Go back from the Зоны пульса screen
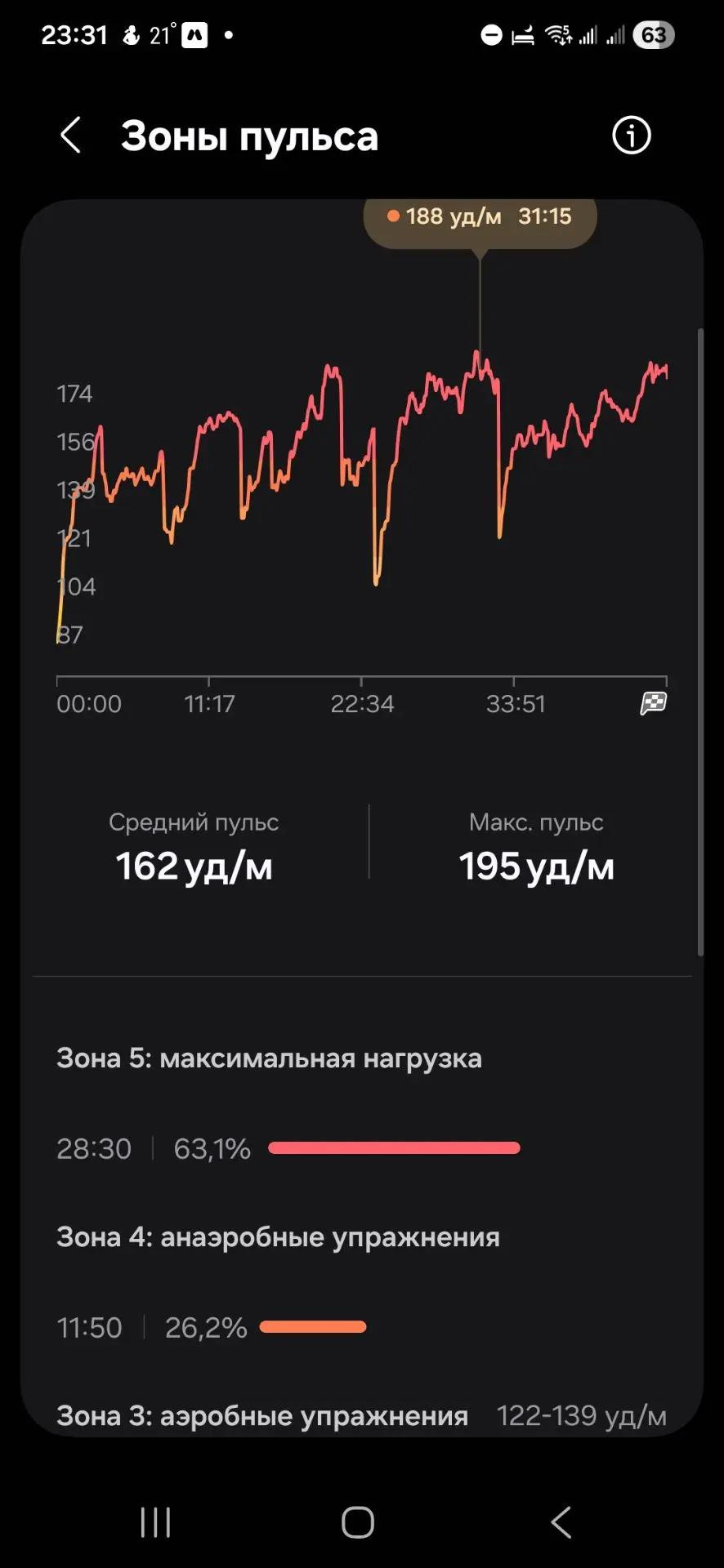724x1568 pixels. point(71,135)
